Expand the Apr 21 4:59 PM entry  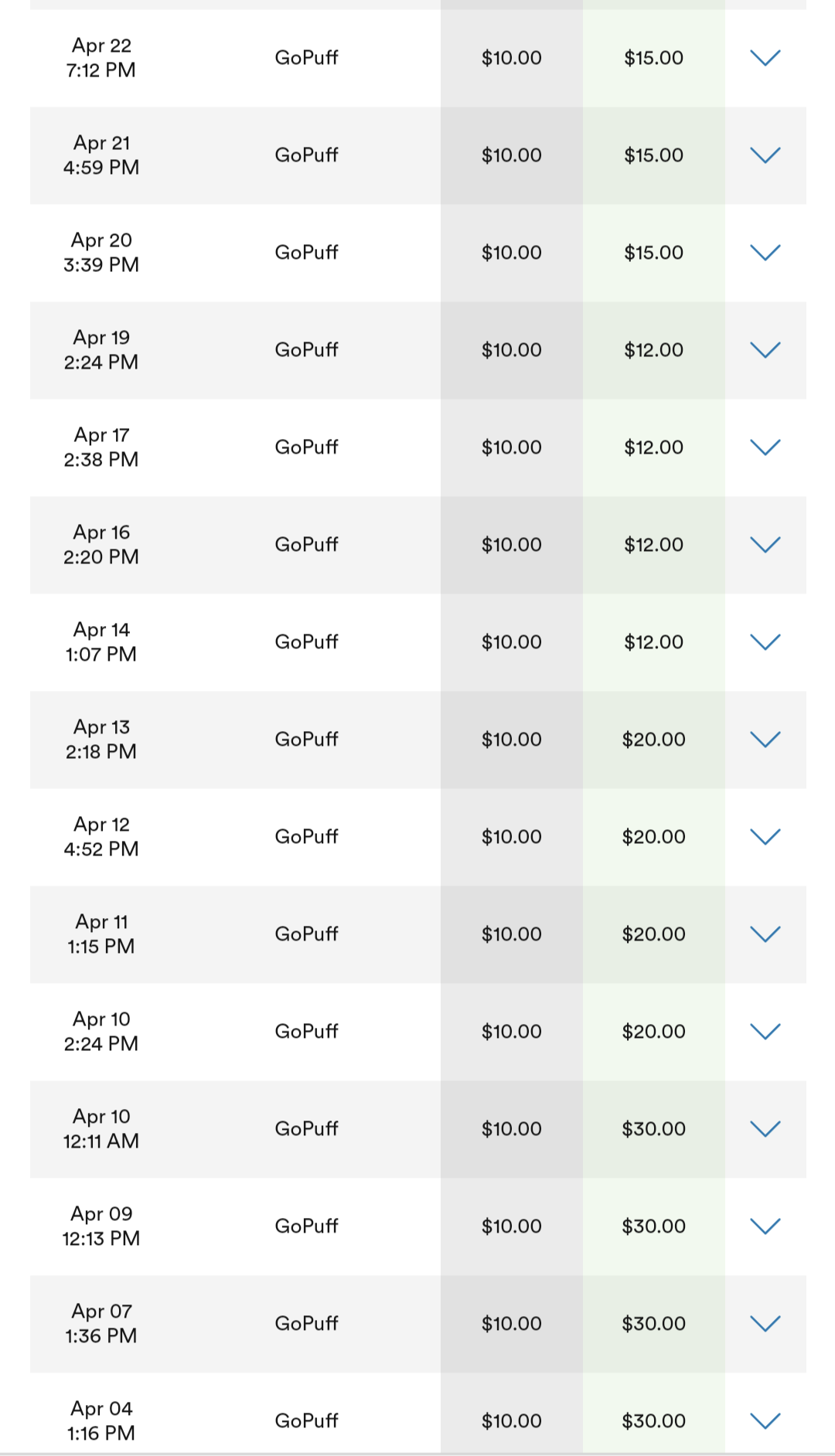click(765, 155)
